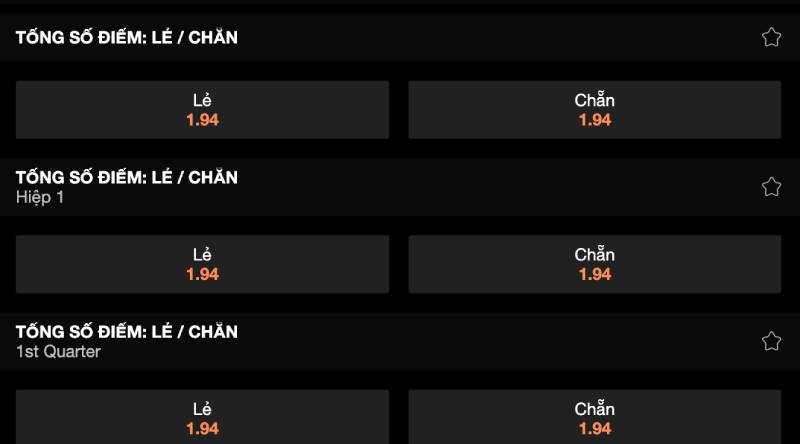Screen dimensions: 800x444
Task: Bet on Chẵn 1.94 in Hiệp 1
Action: [594, 264]
